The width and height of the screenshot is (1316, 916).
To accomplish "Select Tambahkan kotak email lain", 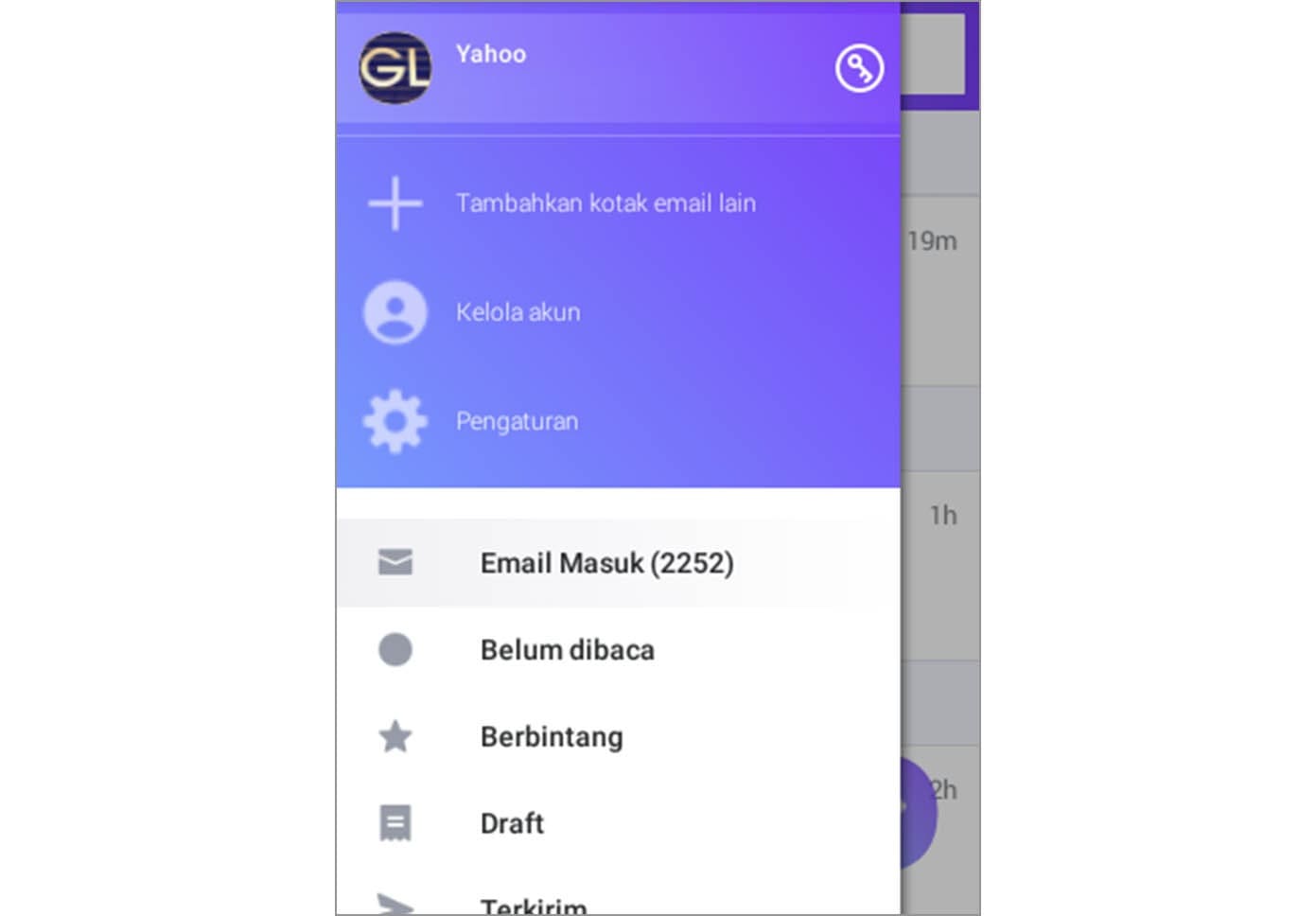I will 605,203.
